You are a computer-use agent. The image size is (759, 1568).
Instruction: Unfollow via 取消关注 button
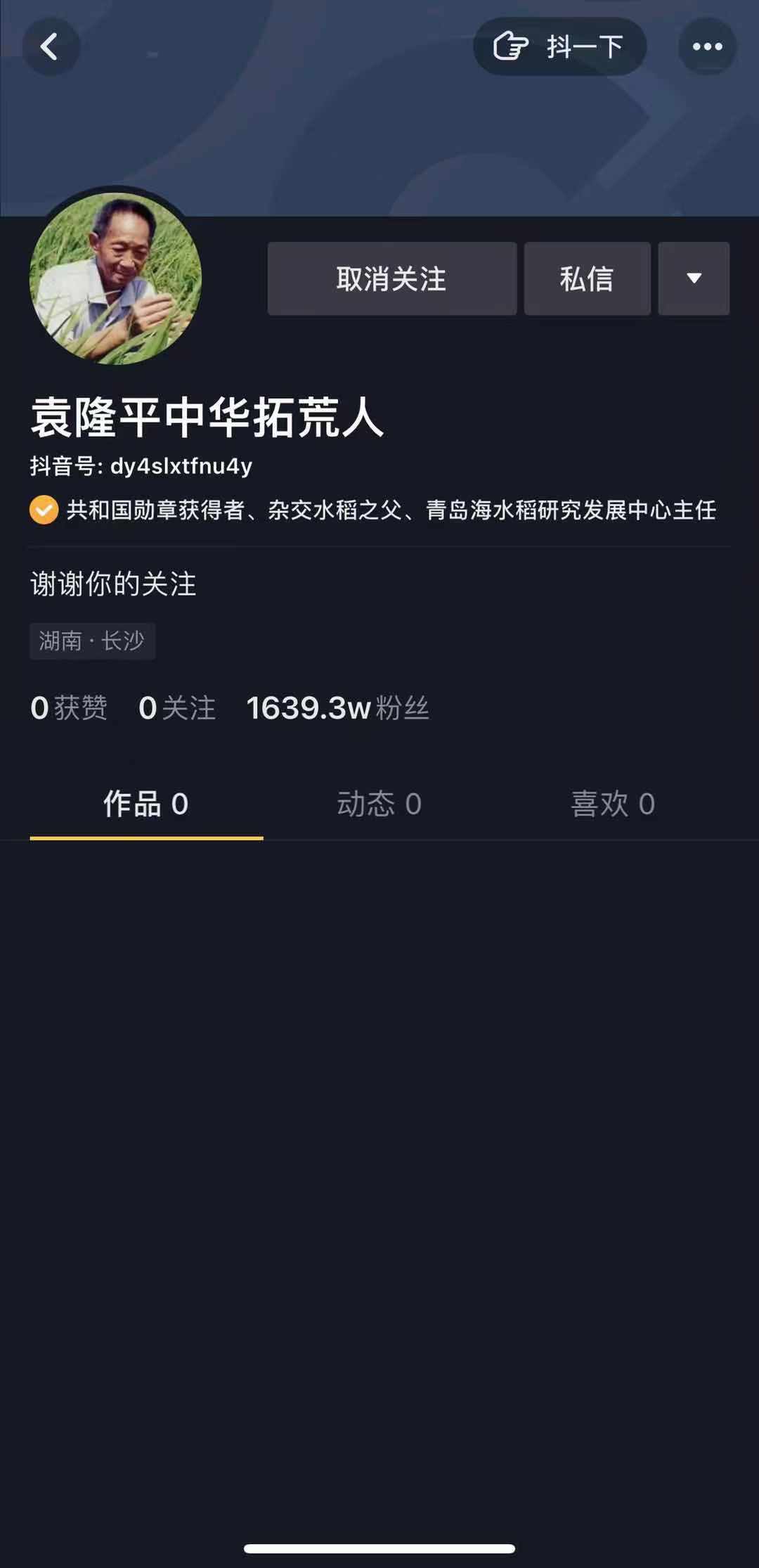[x=391, y=279]
